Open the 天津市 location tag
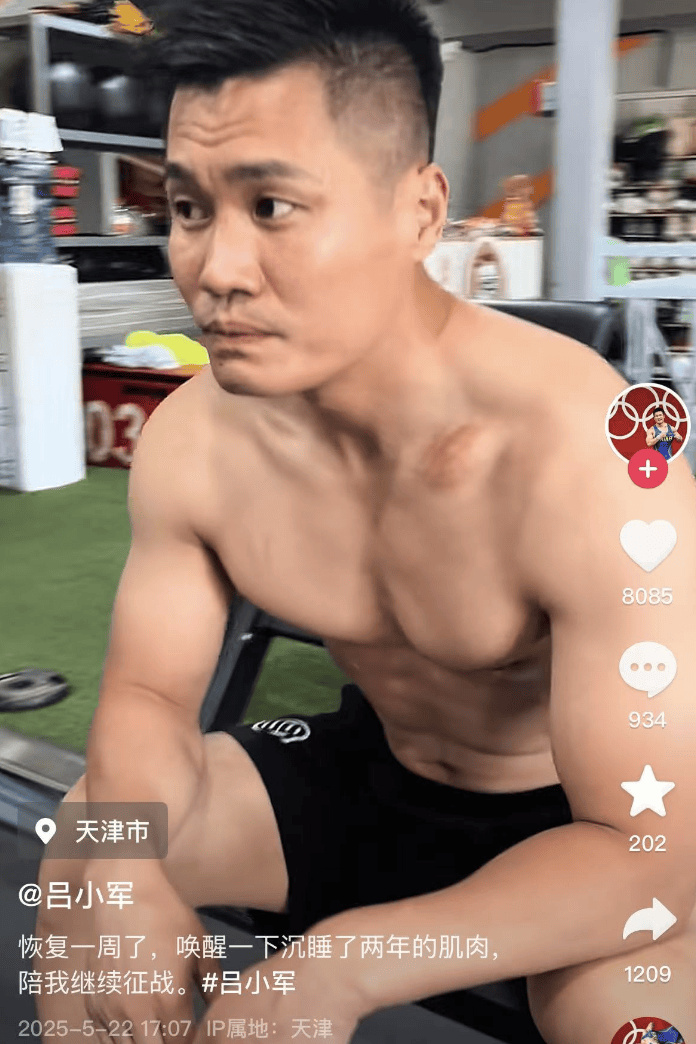Viewport: 696px width, 1044px height. point(93,831)
